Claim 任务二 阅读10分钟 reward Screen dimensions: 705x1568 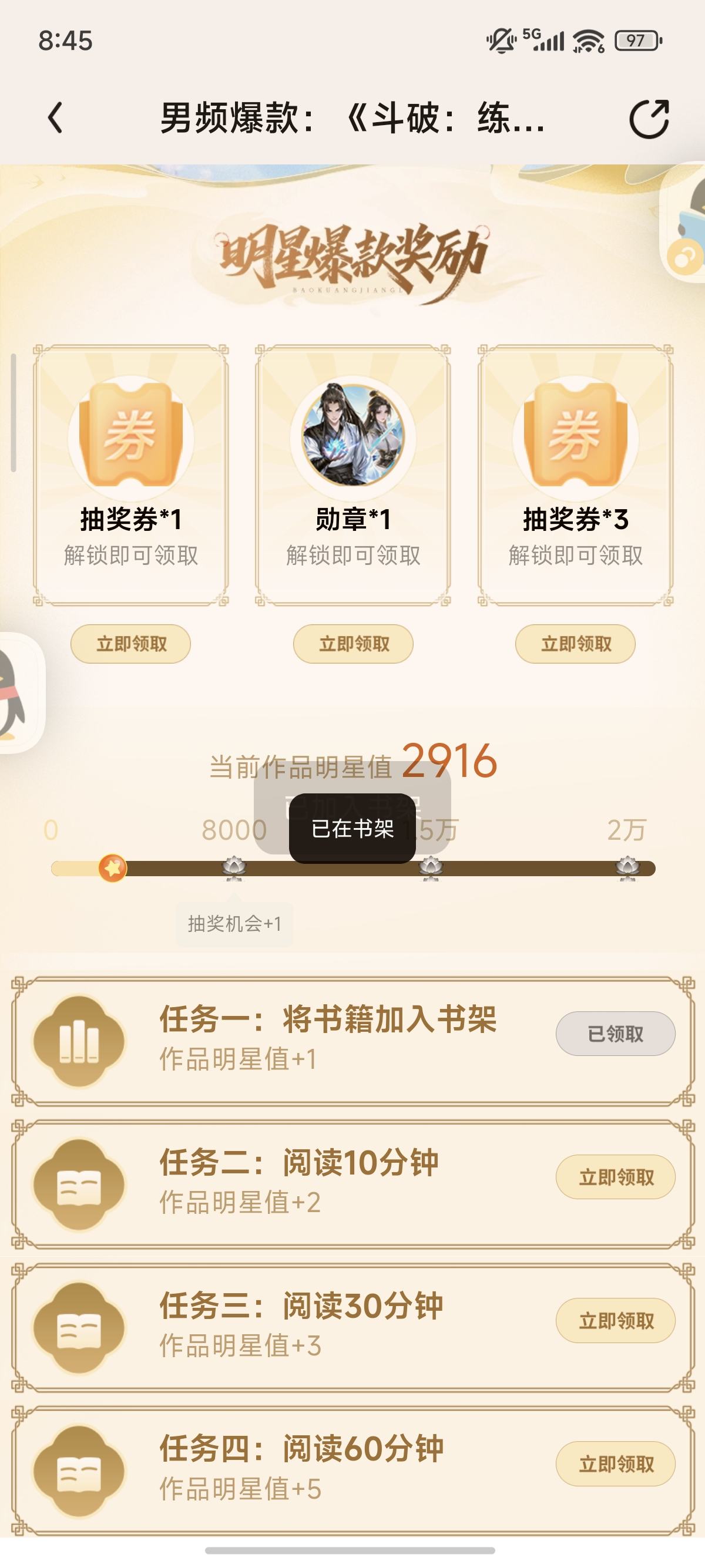coord(615,1177)
